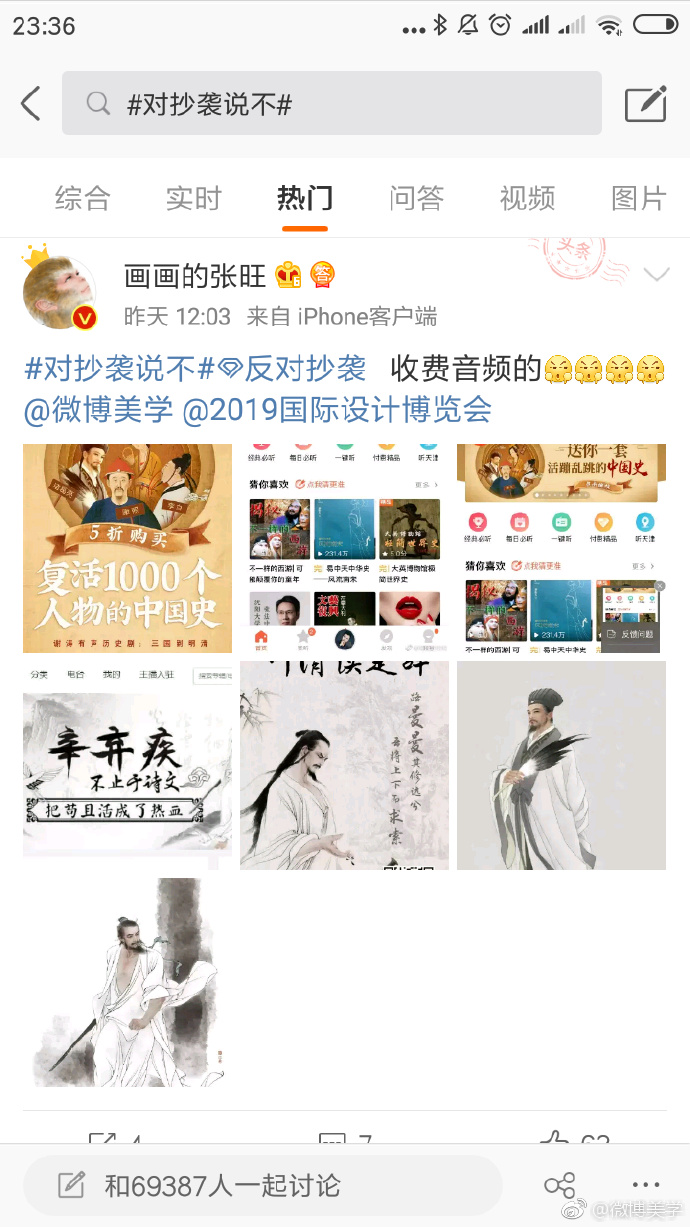Screen dimensions: 690x1227
Task: Expand the post options chevron
Action: click(656, 275)
